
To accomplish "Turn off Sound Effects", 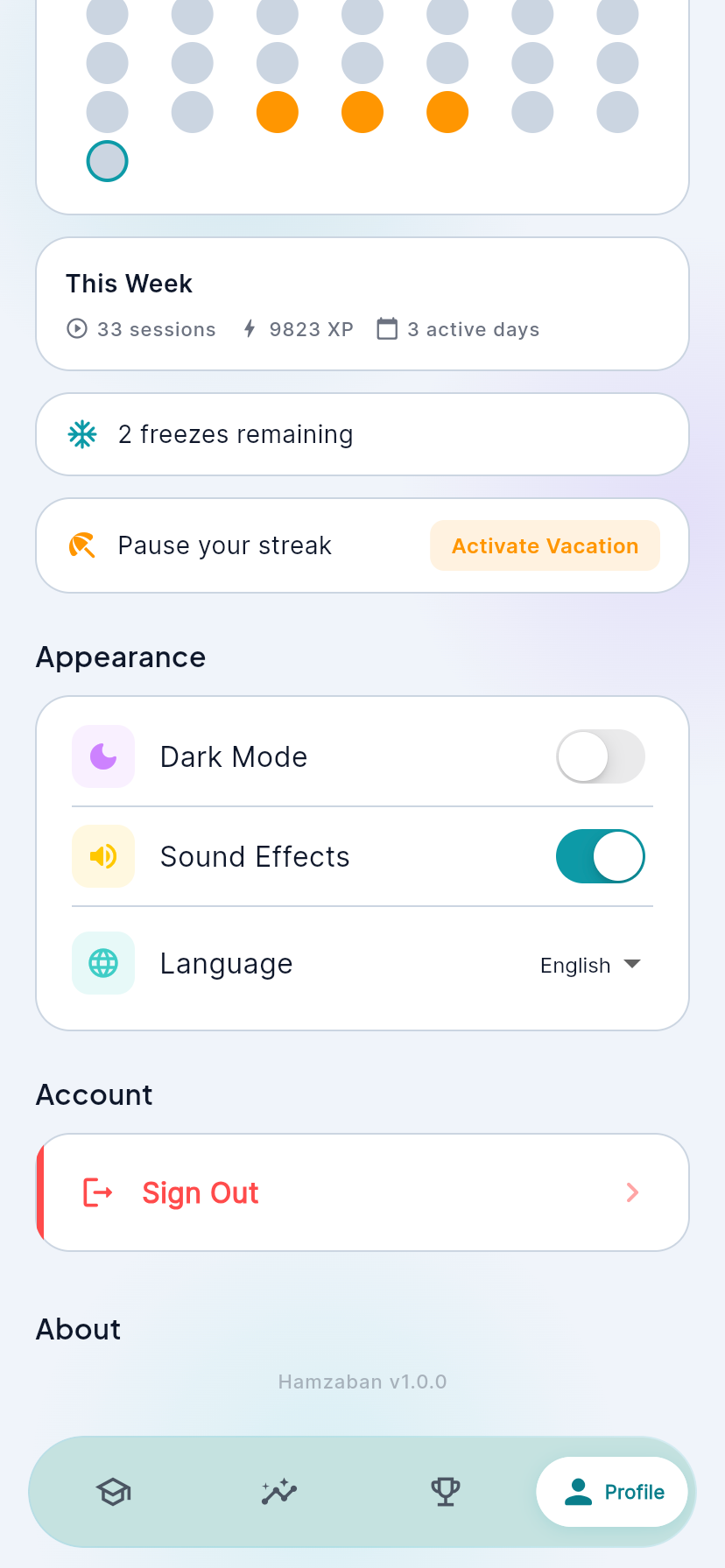I will click(x=600, y=856).
